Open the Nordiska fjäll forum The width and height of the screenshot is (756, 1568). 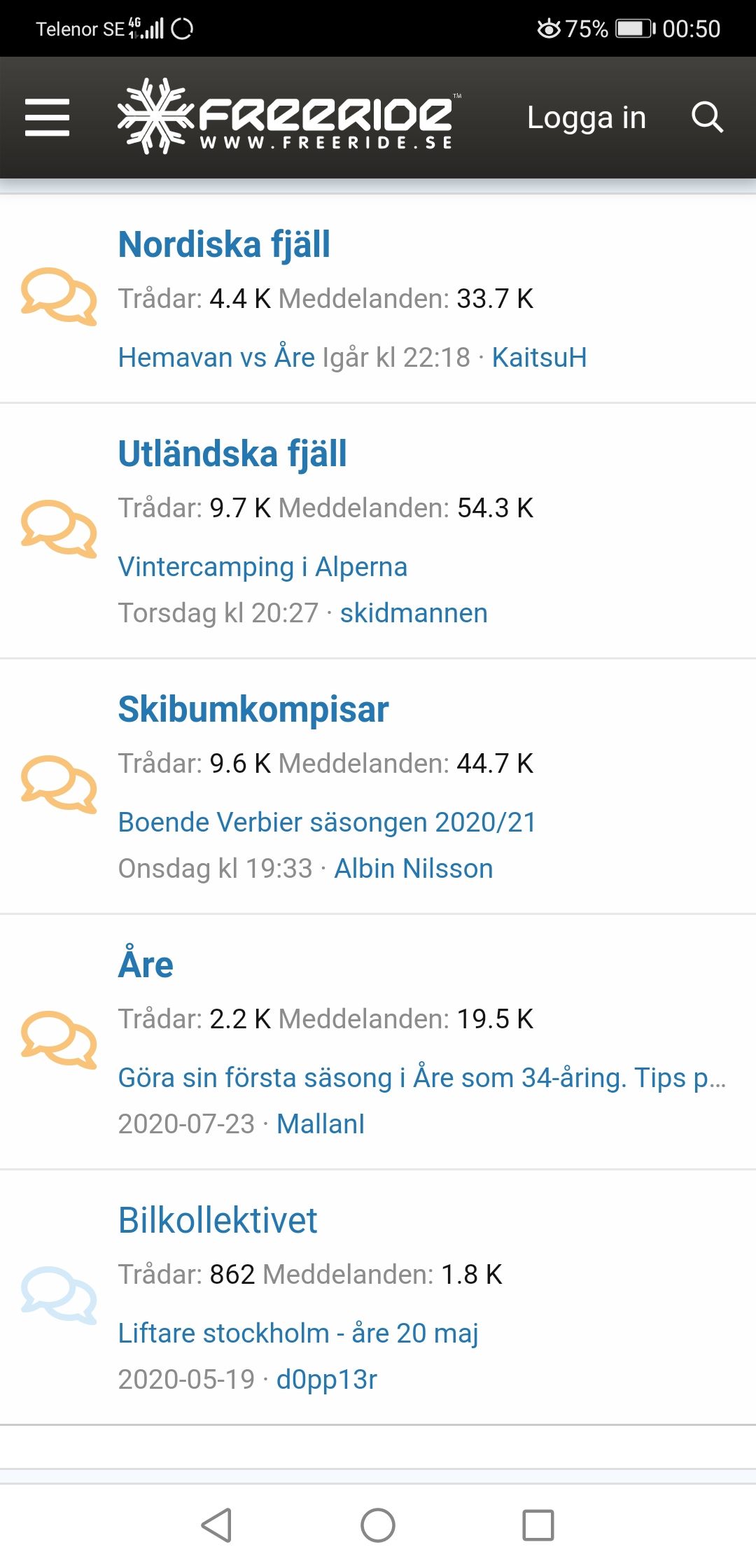pyautogui.click(x=225, y=244)
